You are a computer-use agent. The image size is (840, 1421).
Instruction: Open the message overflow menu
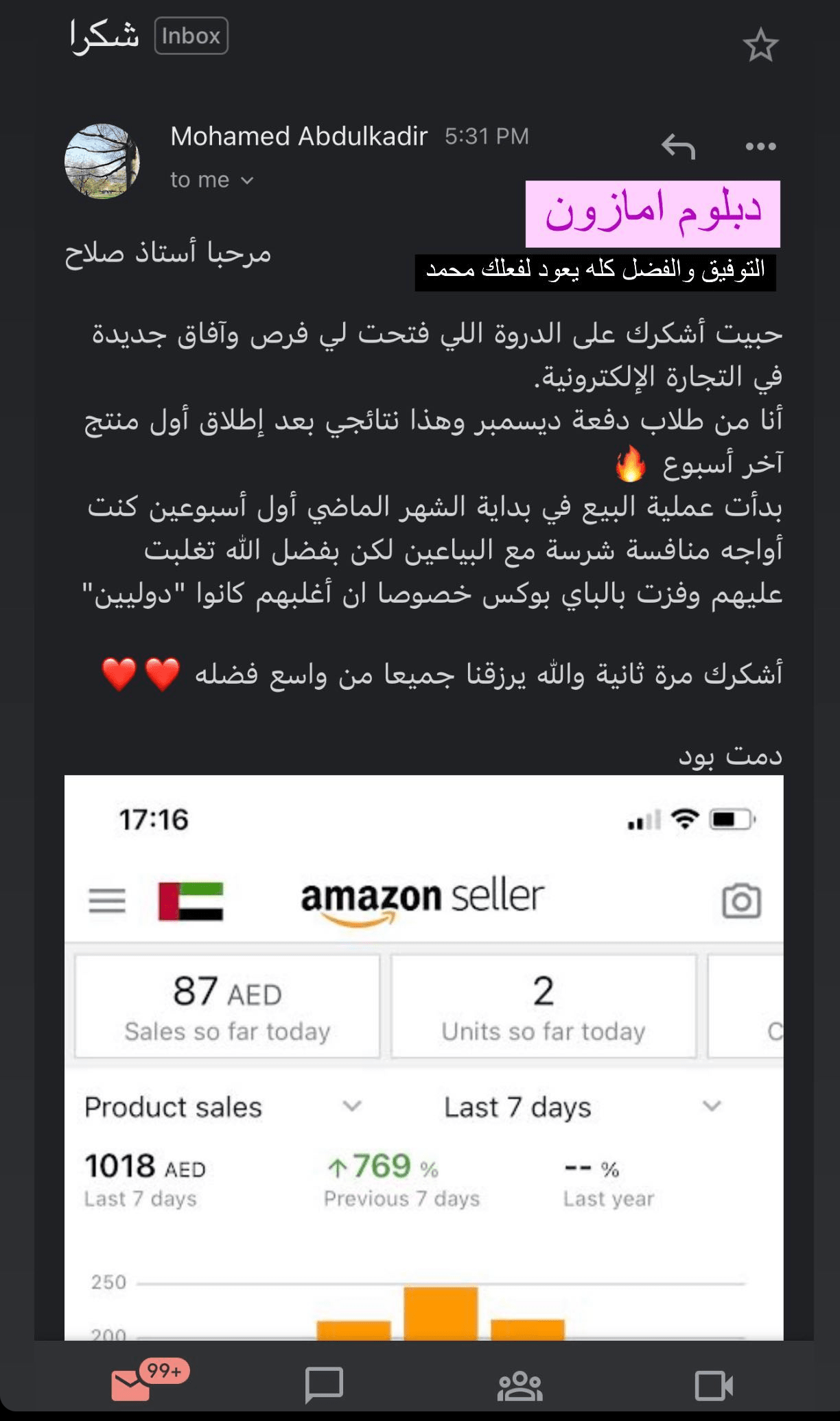[x=760, y=146]
